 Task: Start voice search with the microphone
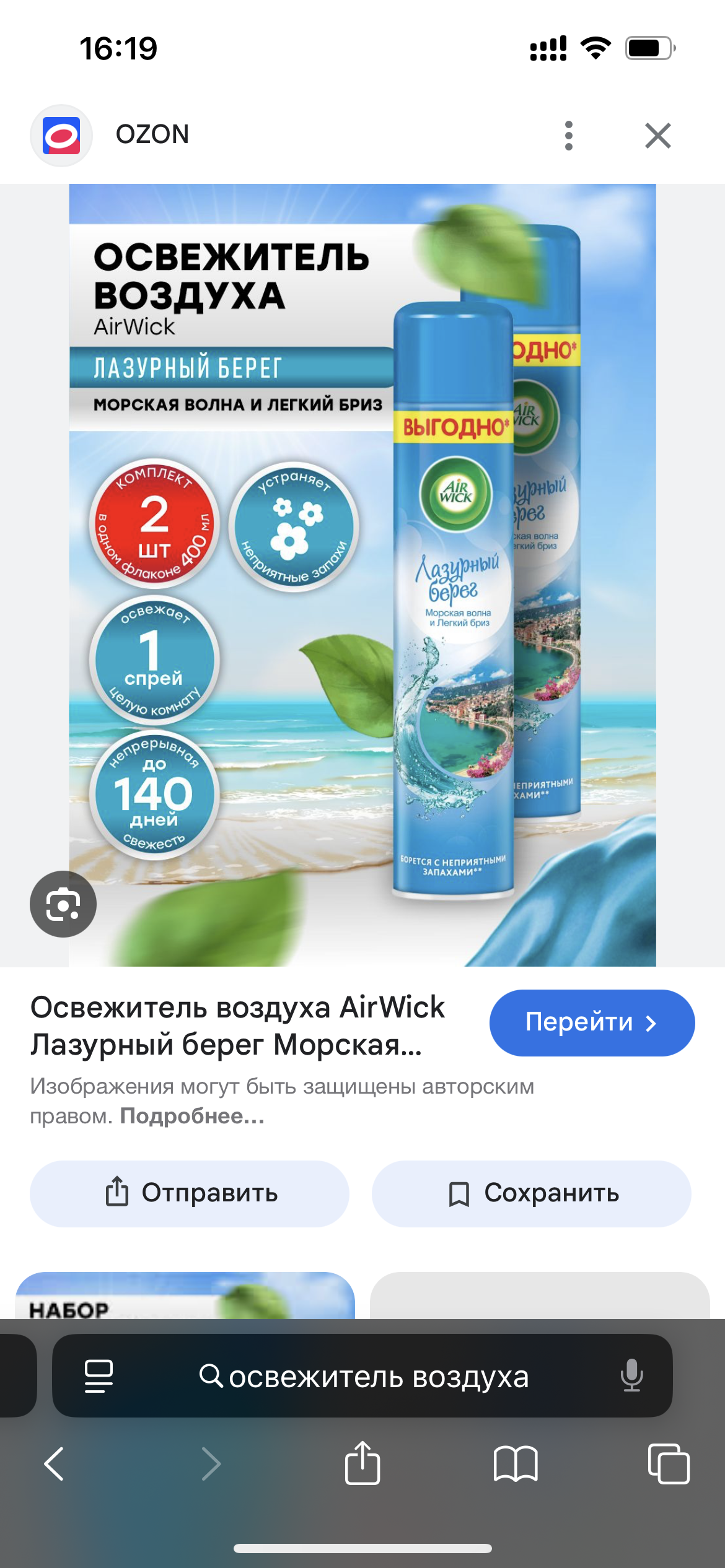click(631, 1375)
